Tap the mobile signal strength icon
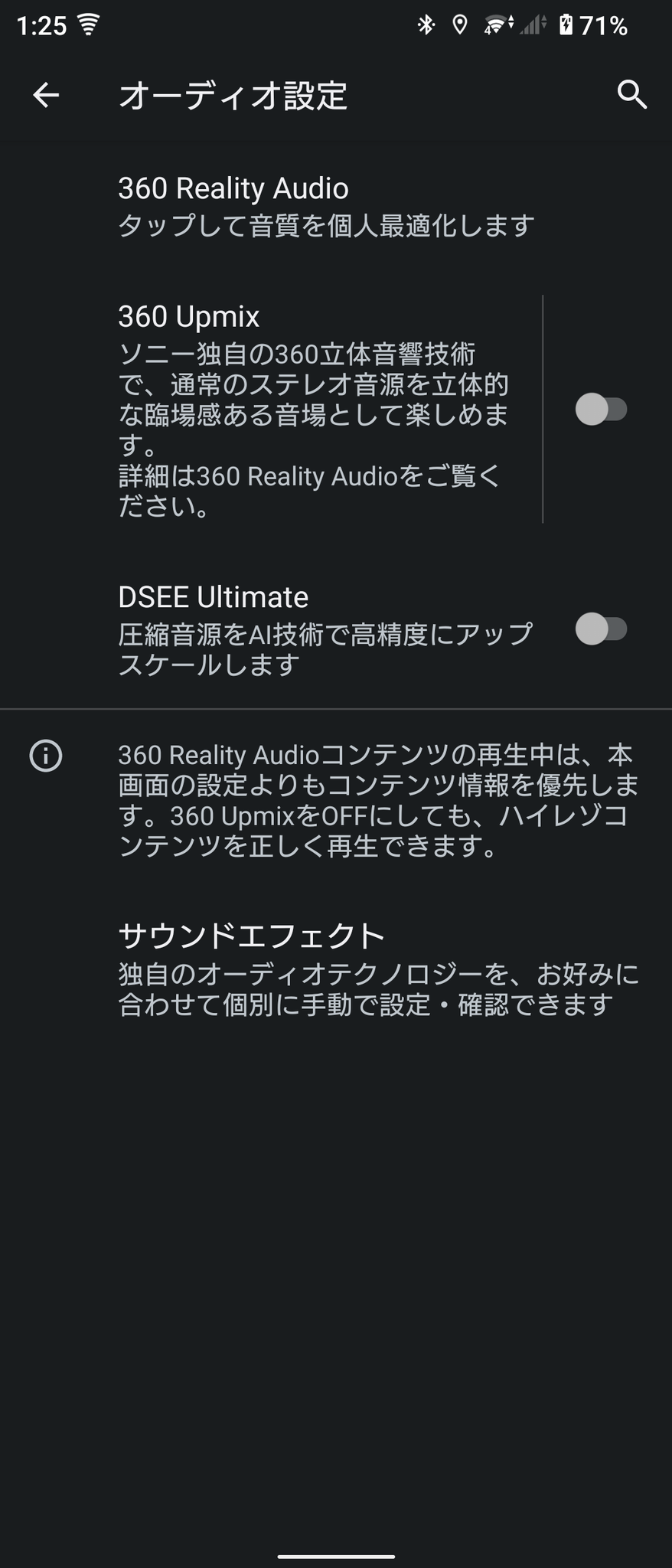The width and height of the screenshot is (672, 1568). [x=528, y=24]
